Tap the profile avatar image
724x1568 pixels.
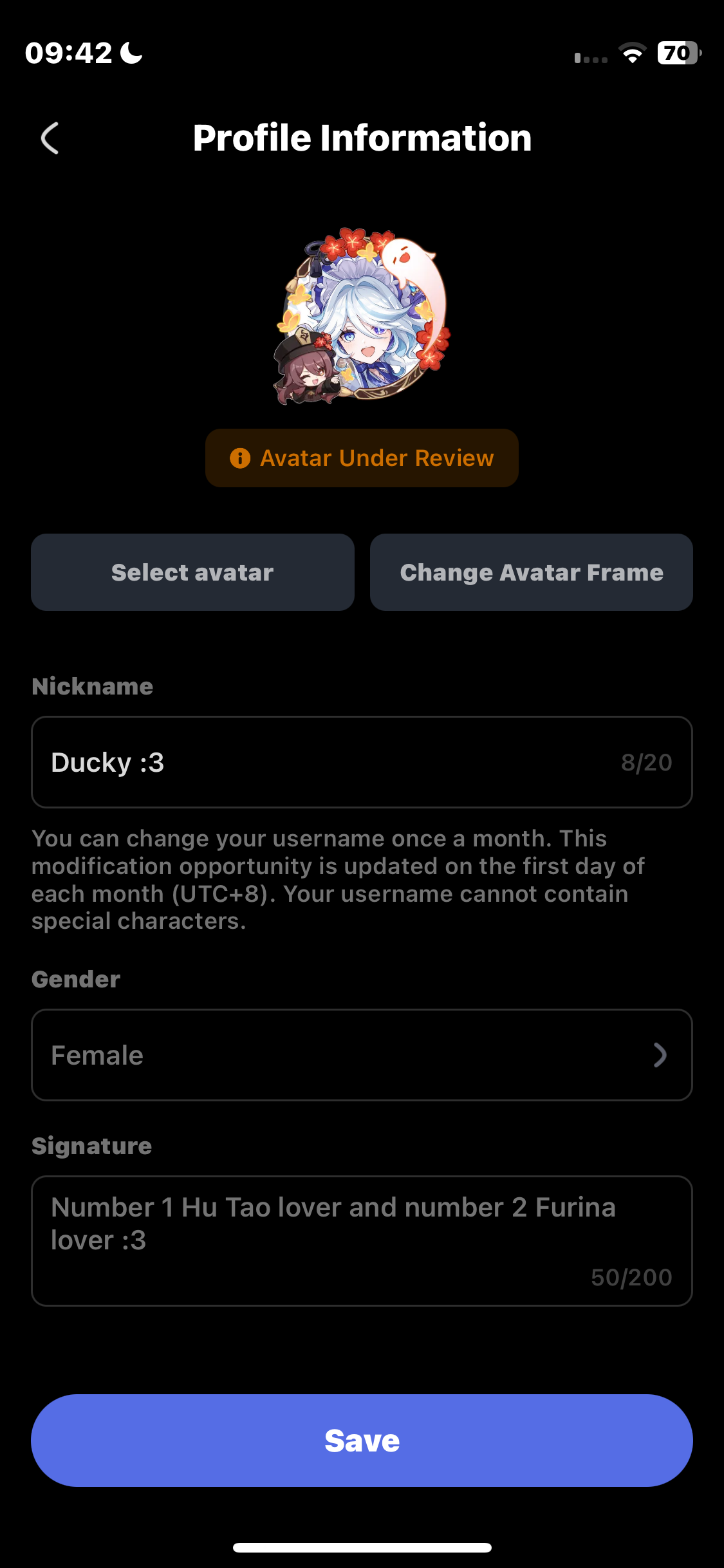tap(362, 315)
